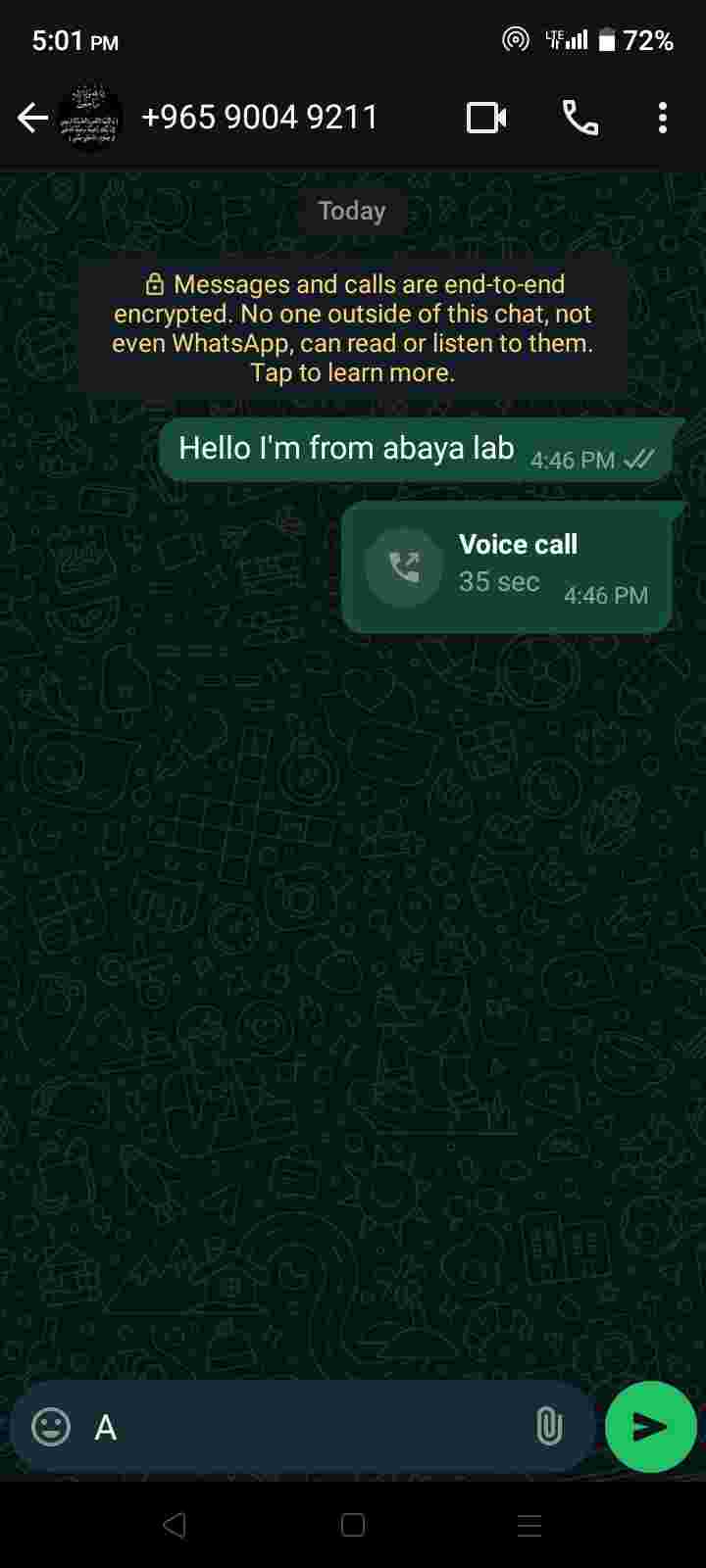Tap the system back navigation button
This screenshot has height=1568, width=706.
point(175,1525)
